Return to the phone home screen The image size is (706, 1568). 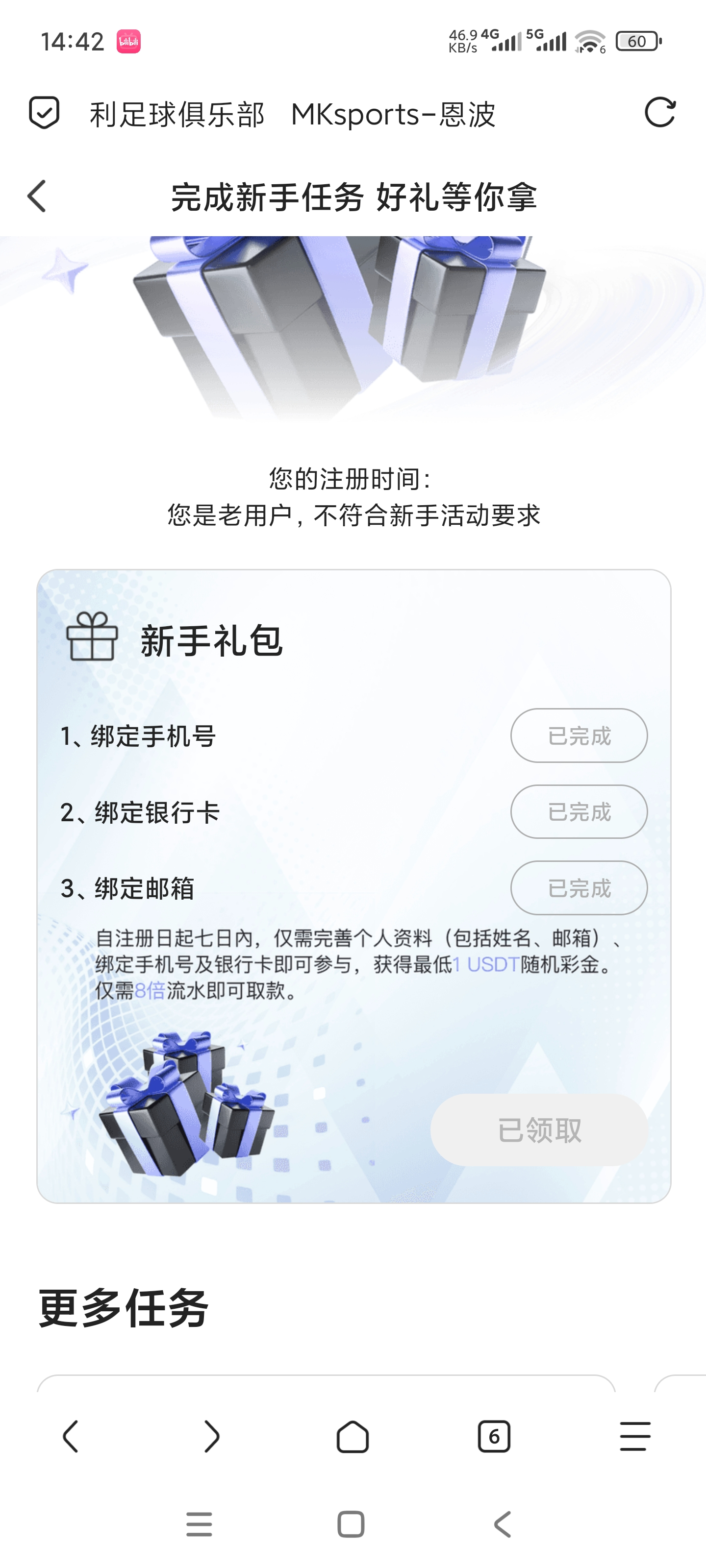(351, 1524)
